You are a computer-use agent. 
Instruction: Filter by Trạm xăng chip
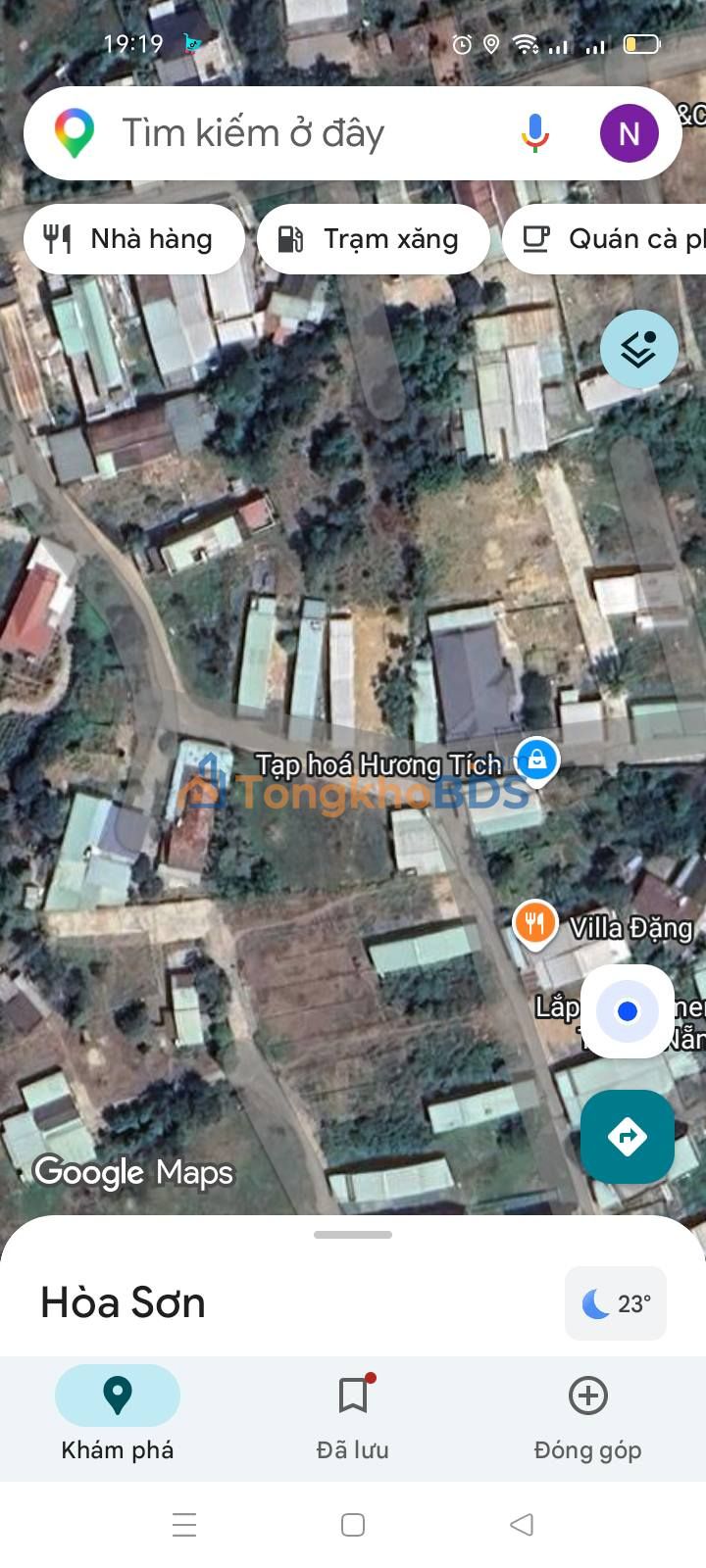coord(373,239)
